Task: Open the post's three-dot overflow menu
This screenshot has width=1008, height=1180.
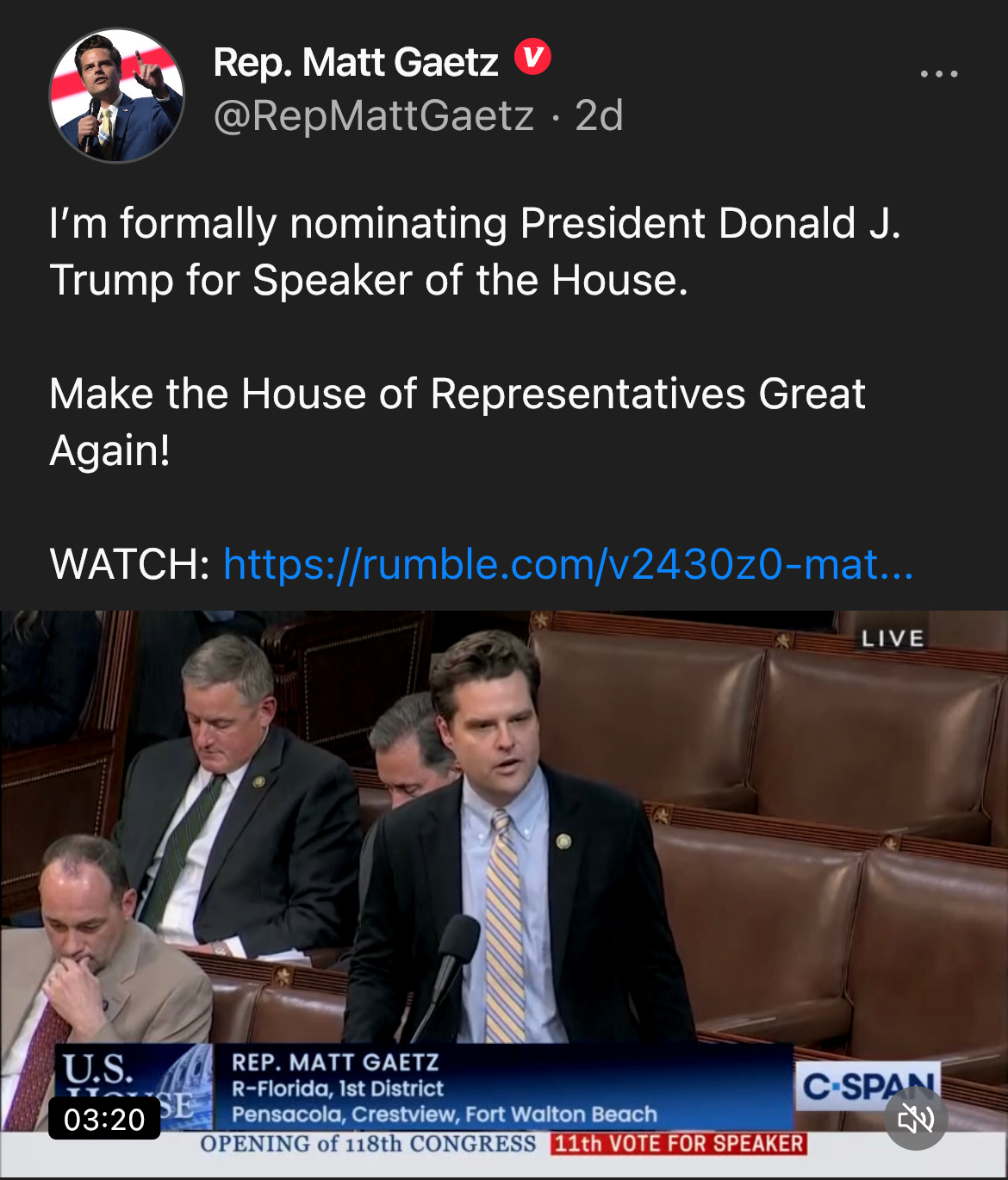Action: click(x=938, y=74)
